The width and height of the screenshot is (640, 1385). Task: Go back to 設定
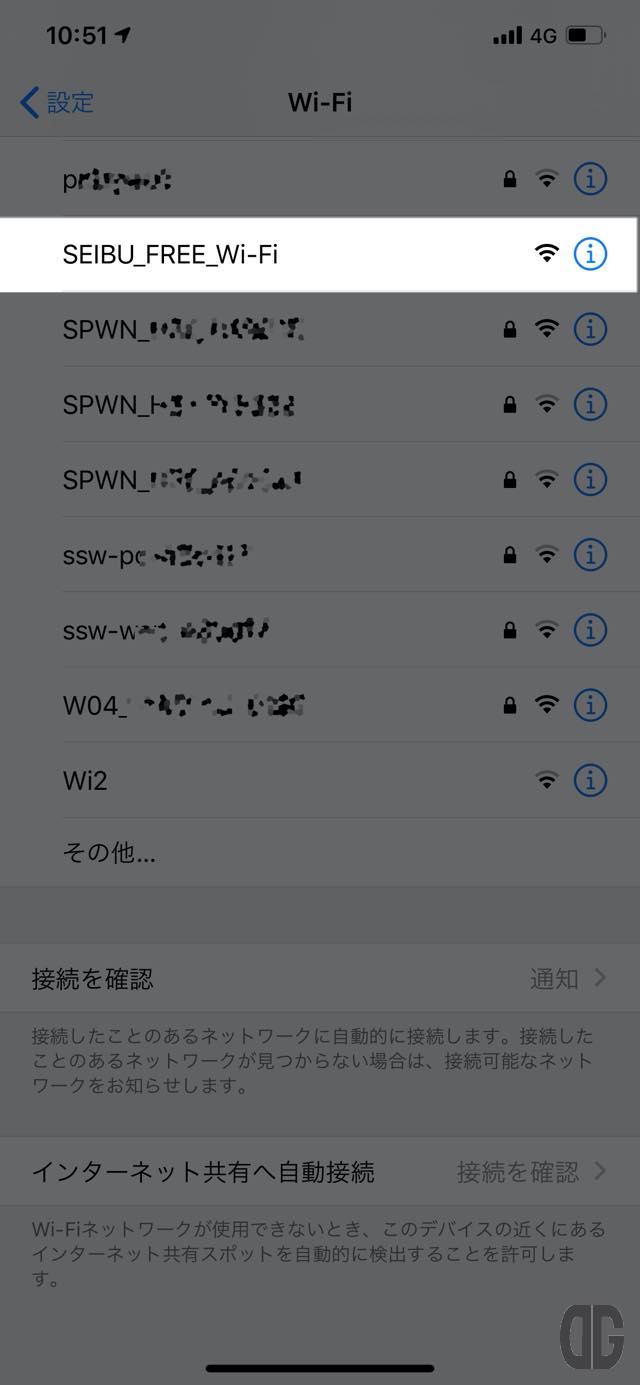[57, 102]
